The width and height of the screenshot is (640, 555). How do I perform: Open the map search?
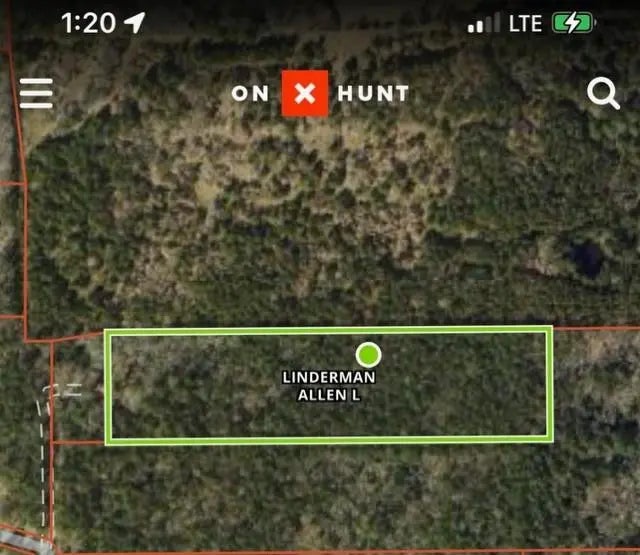[x=602, y=94]
